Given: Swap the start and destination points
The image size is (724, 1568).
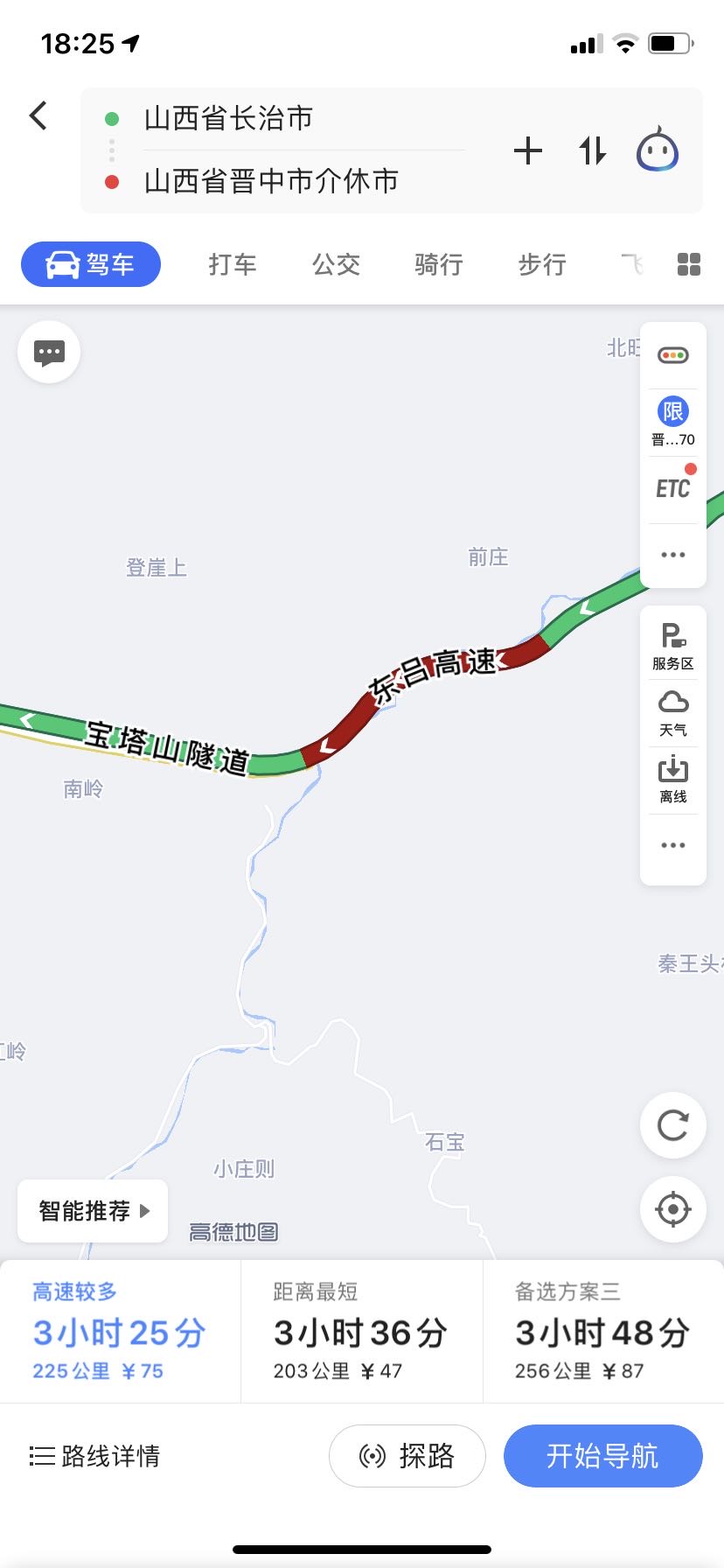Looking at the screenshot, I should [592, 151].
